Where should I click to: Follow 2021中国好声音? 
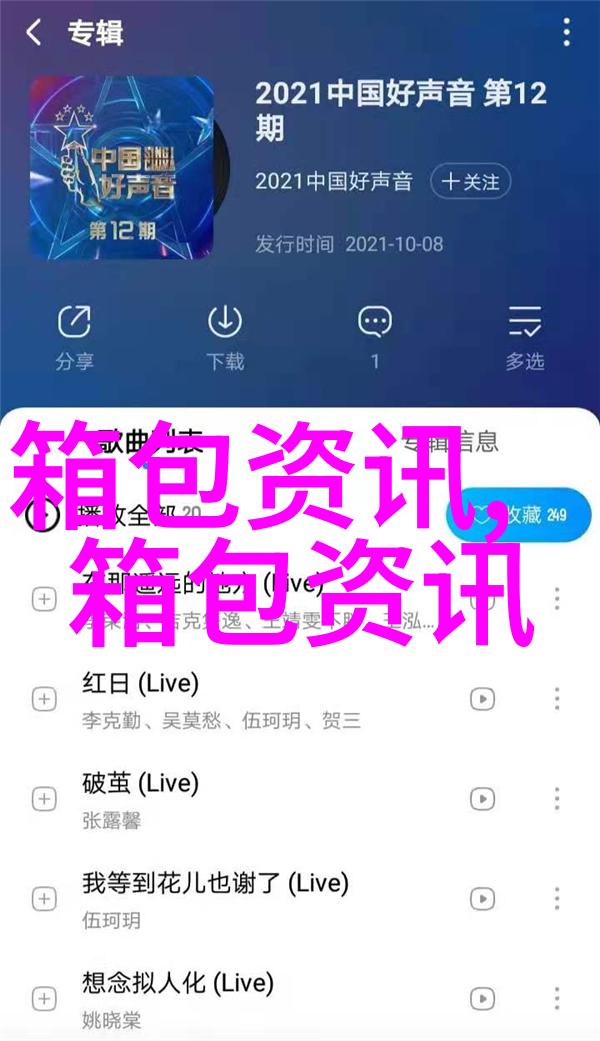(x=470, y=182)
